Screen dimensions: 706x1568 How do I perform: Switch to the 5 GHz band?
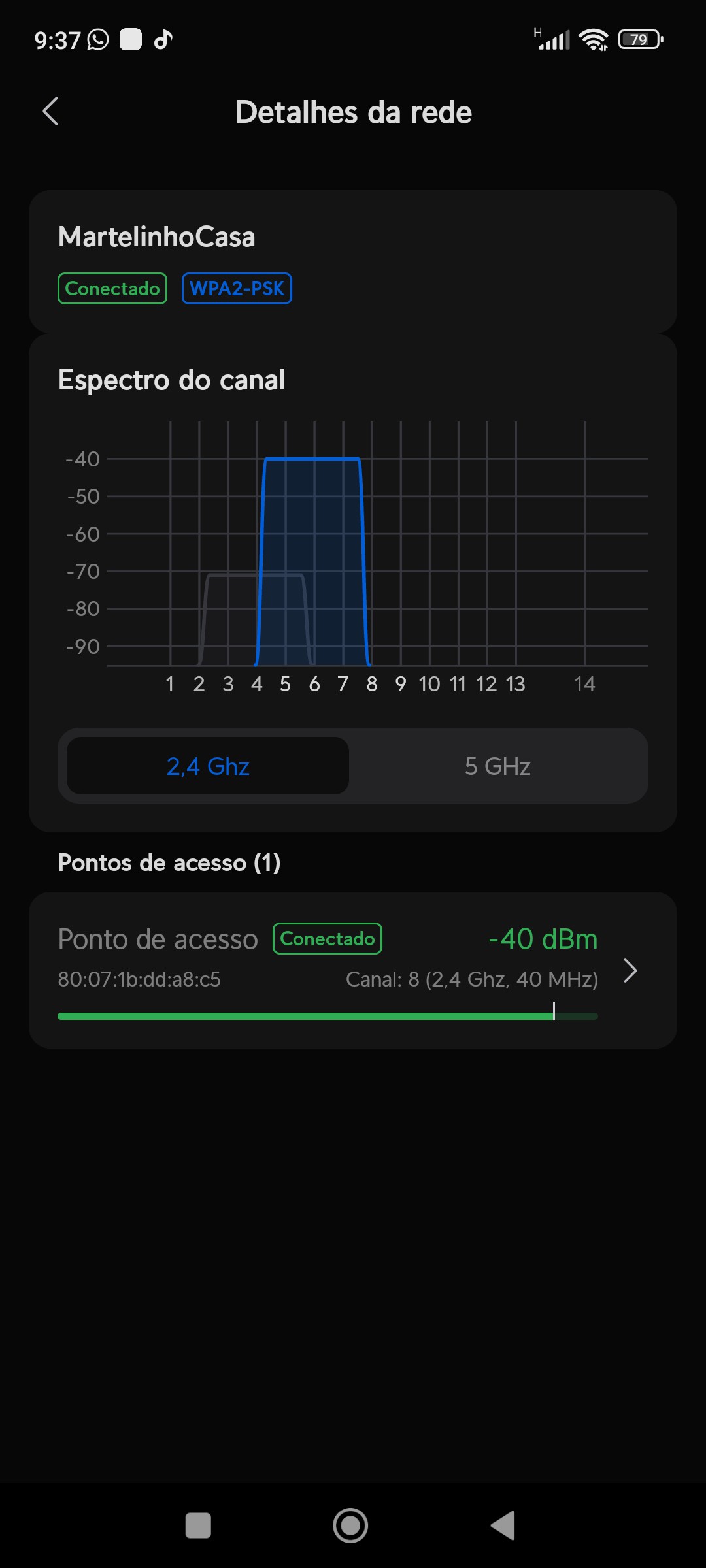(x=497, y=766)
